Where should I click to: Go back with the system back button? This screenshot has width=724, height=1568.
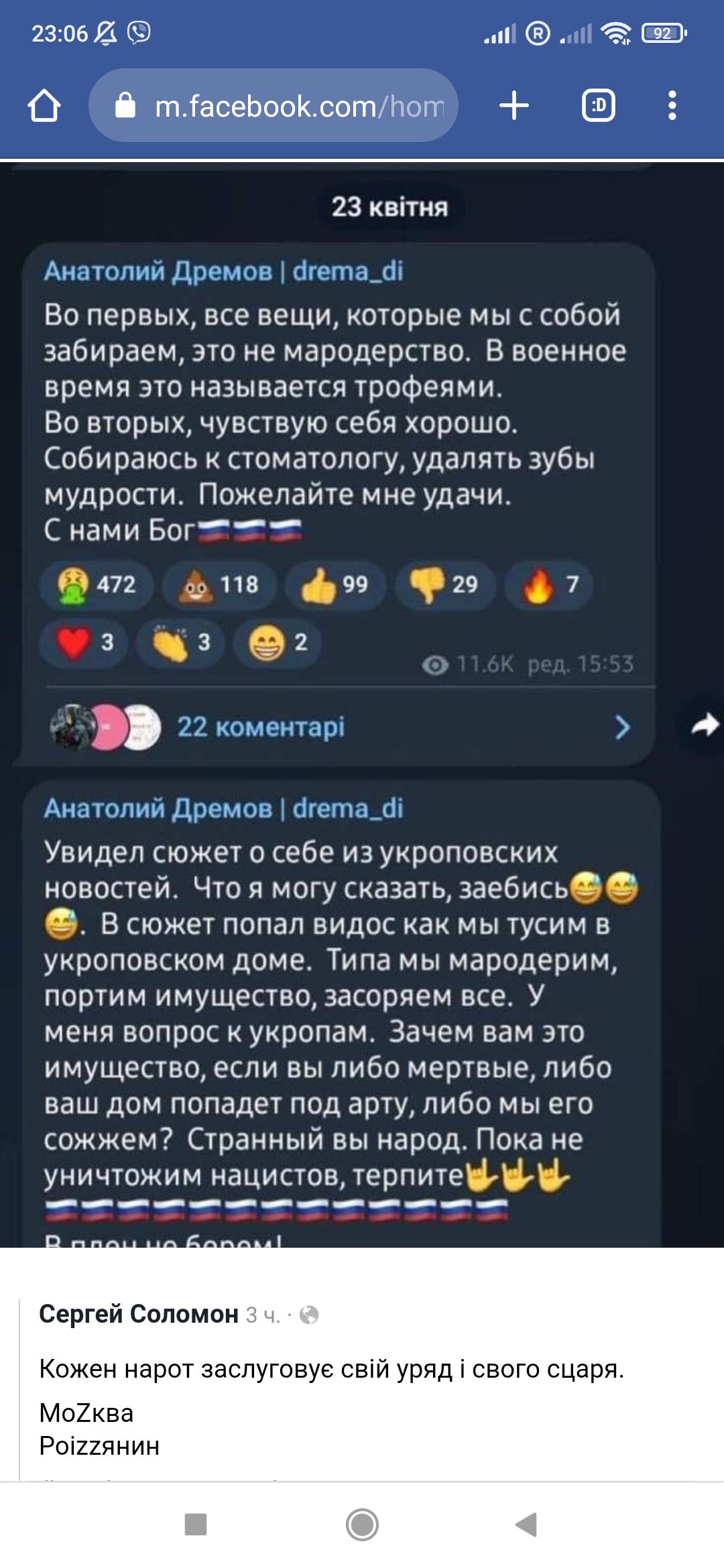[526, 1524]
